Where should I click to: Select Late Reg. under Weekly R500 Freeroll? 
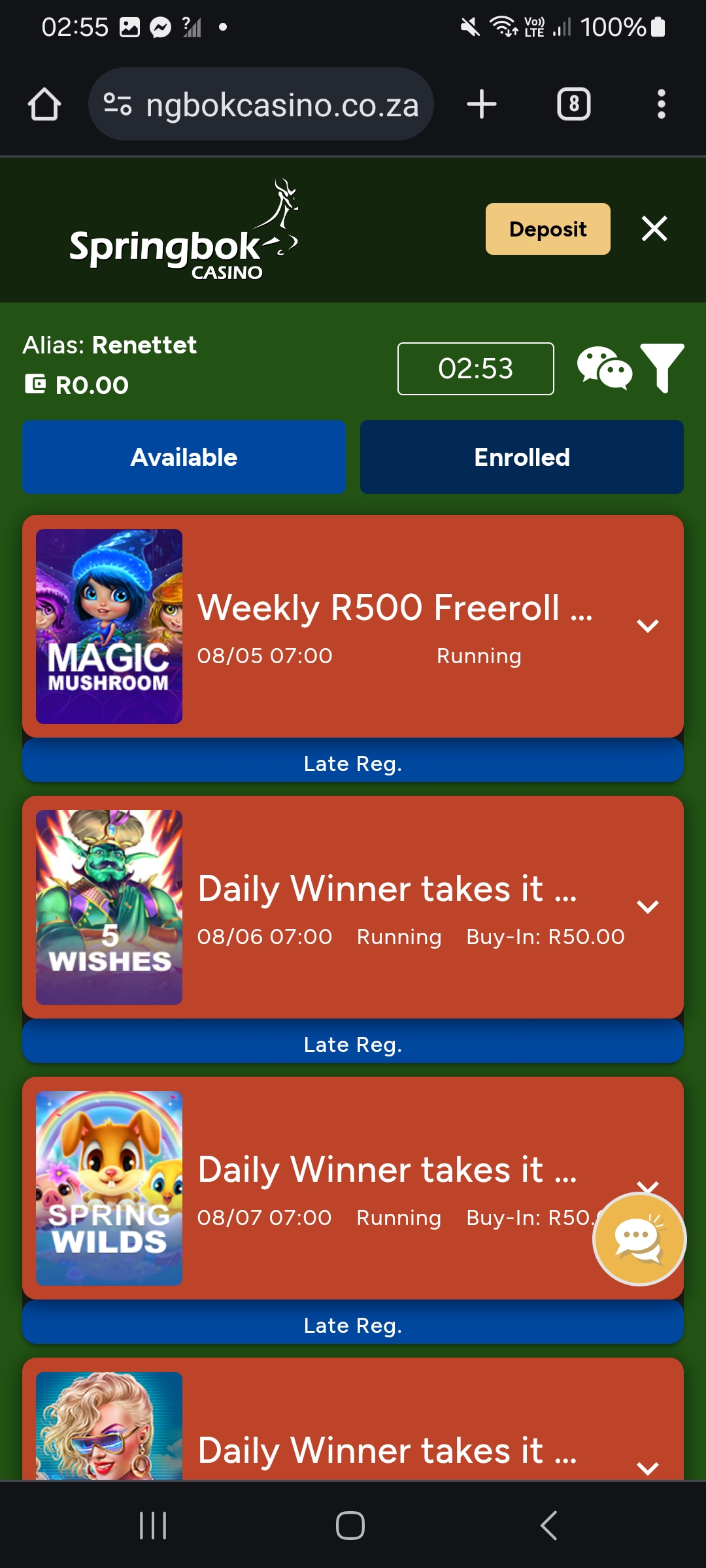tap(353, 763)
